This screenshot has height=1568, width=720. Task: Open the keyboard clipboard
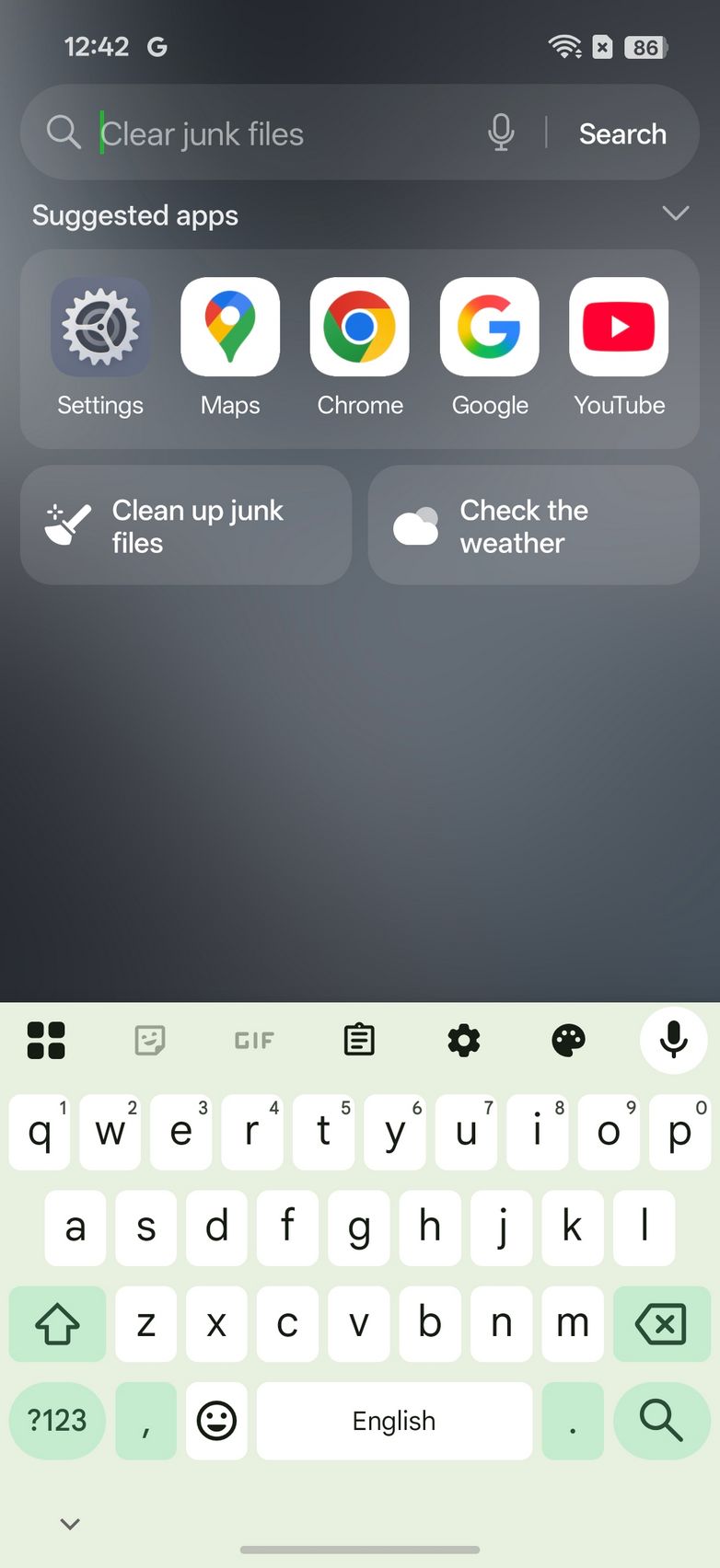(x=359, y=1041)
